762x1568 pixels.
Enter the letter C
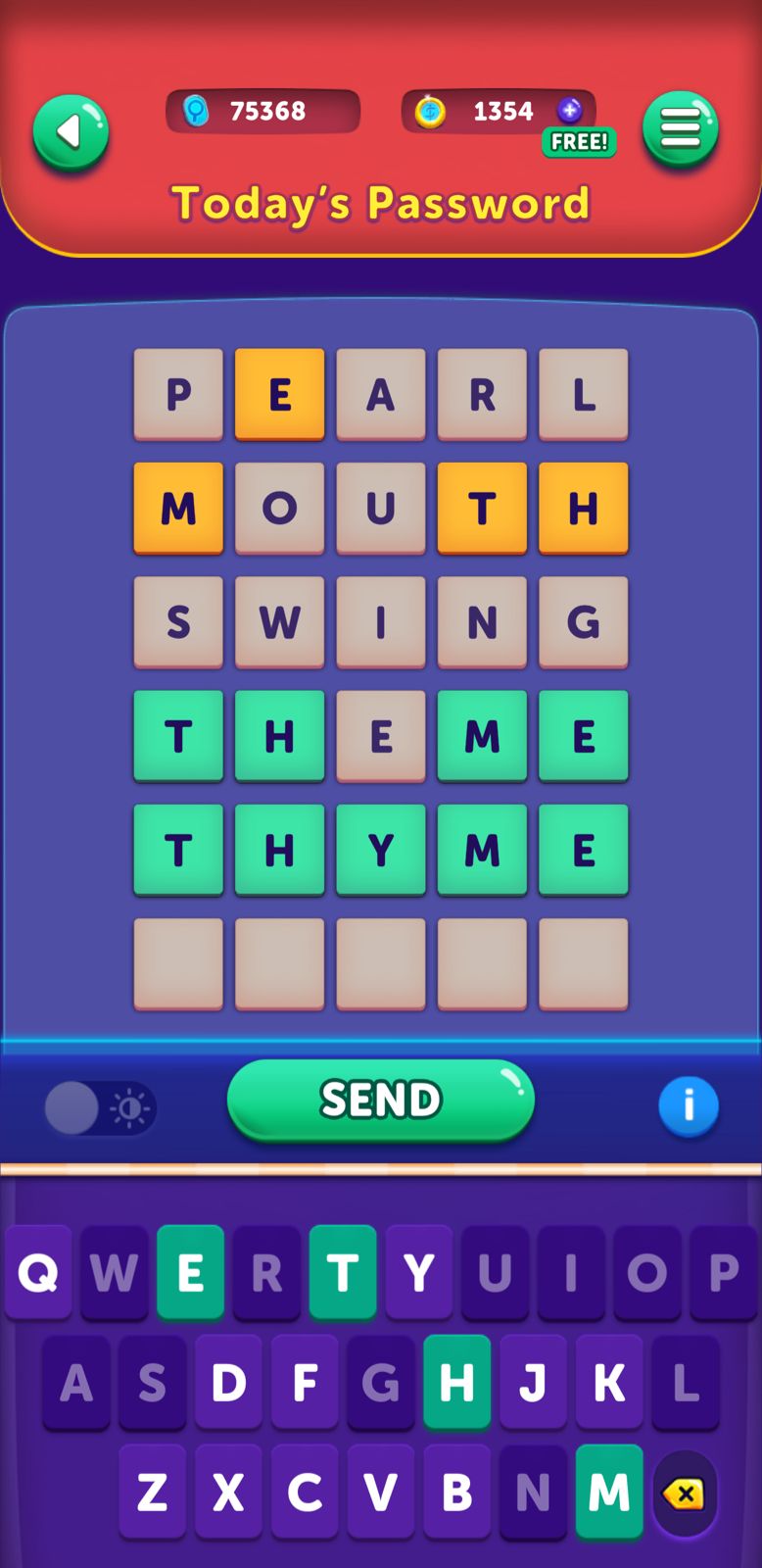[305, 1492]
